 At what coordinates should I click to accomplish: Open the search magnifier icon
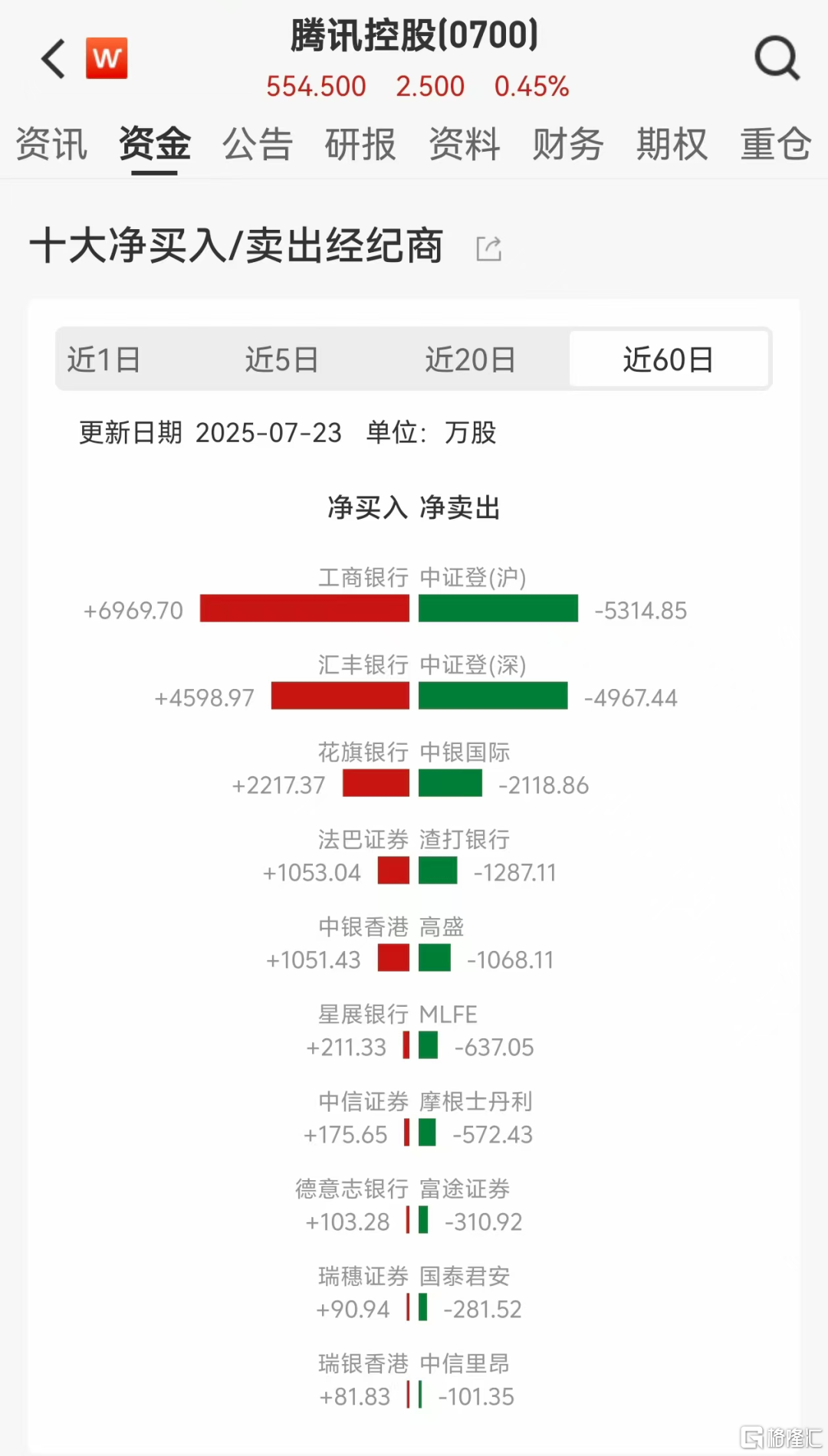777,58
